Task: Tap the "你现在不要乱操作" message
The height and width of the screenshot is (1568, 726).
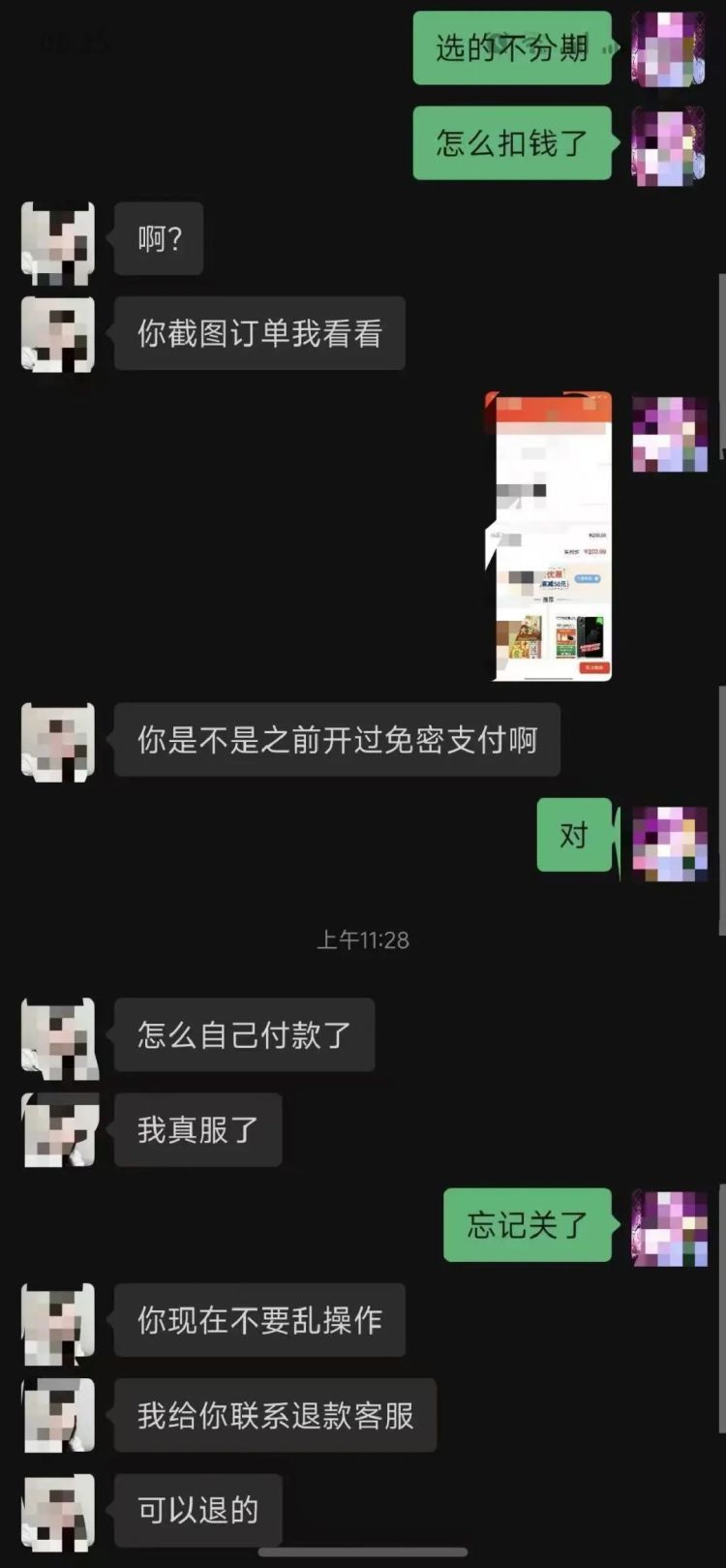Action: [x=258, y=1320]
